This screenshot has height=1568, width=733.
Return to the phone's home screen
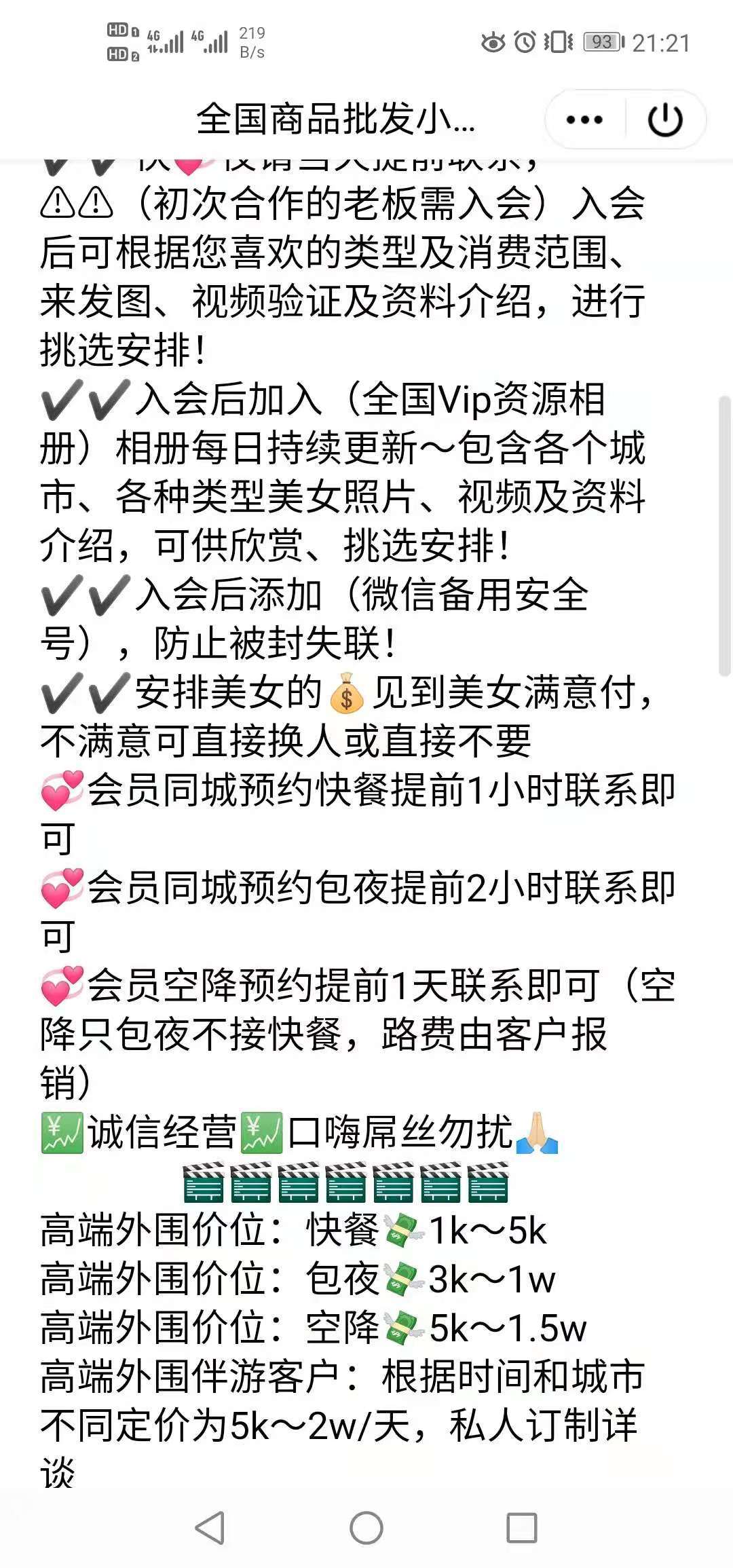tap(366, 1528)
